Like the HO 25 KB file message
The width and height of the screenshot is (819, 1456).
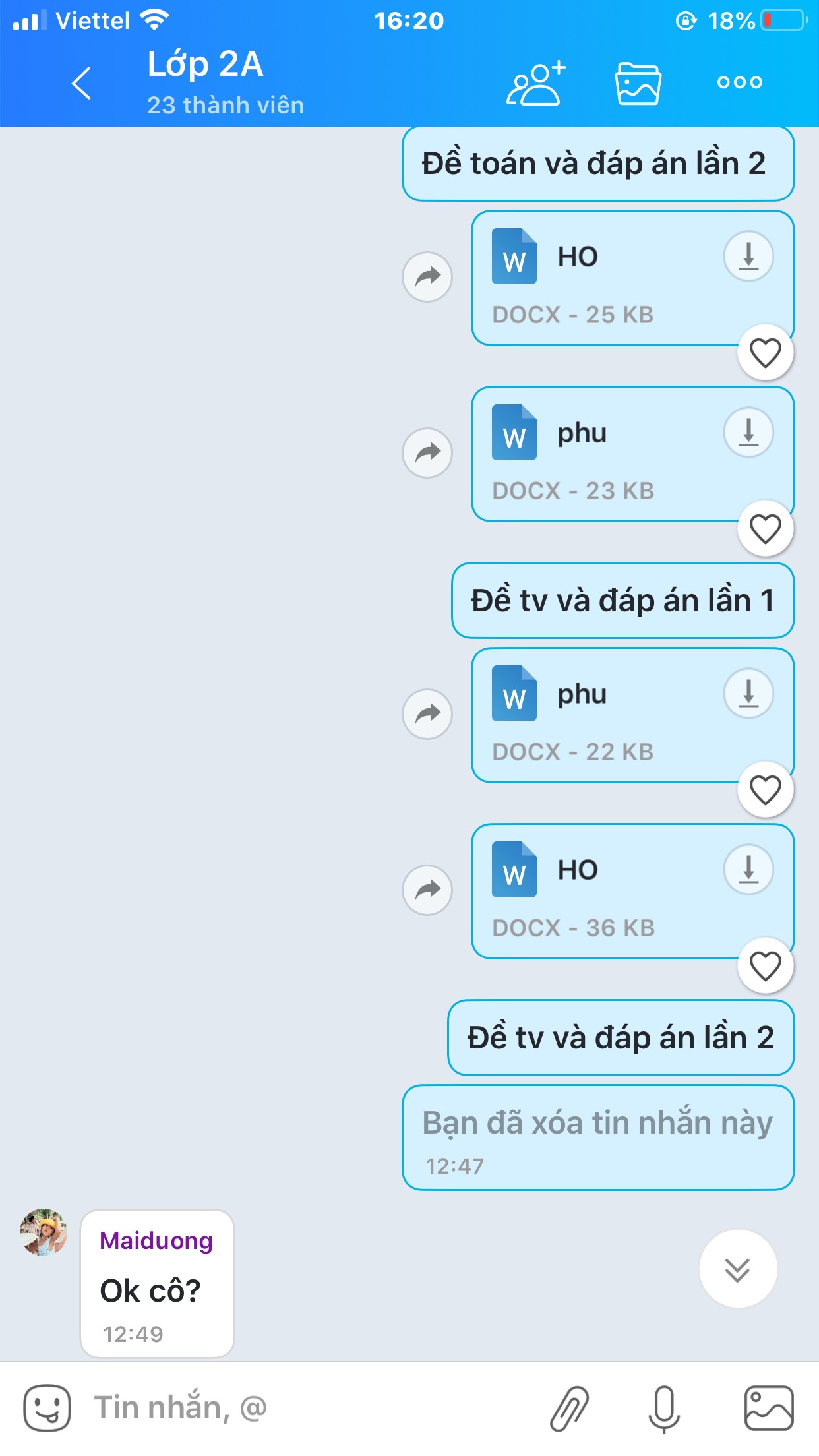[x=765, y=352]
